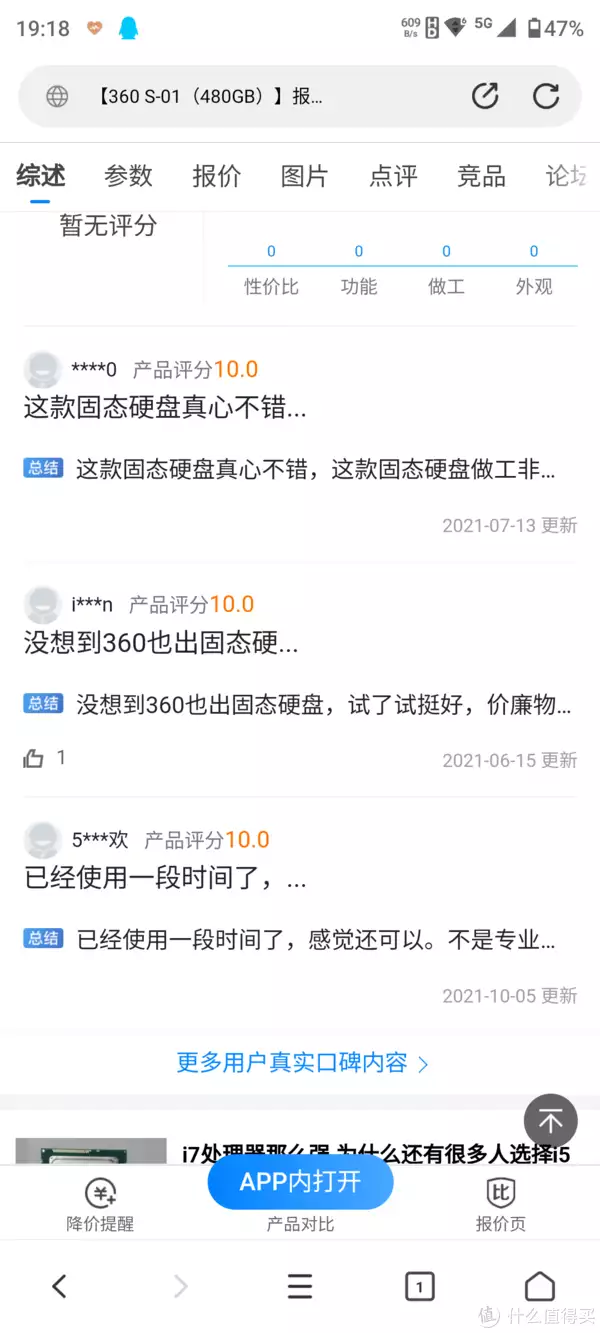600x1333 pixels.
Task: Open the 图片 tab
Action: 304,176
